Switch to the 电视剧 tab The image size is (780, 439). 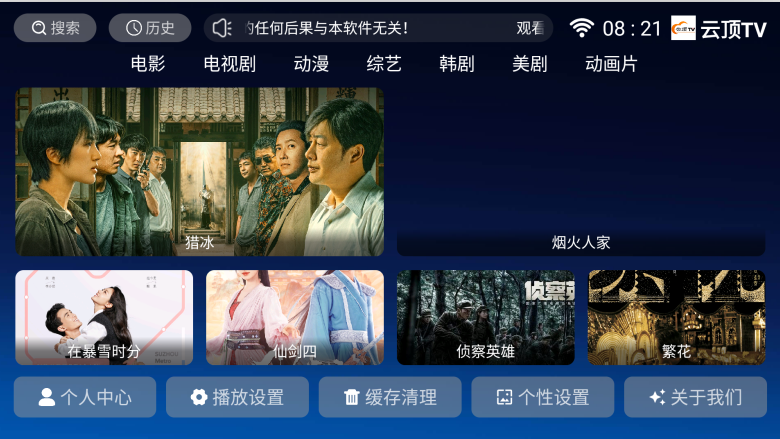coord(230,64)
